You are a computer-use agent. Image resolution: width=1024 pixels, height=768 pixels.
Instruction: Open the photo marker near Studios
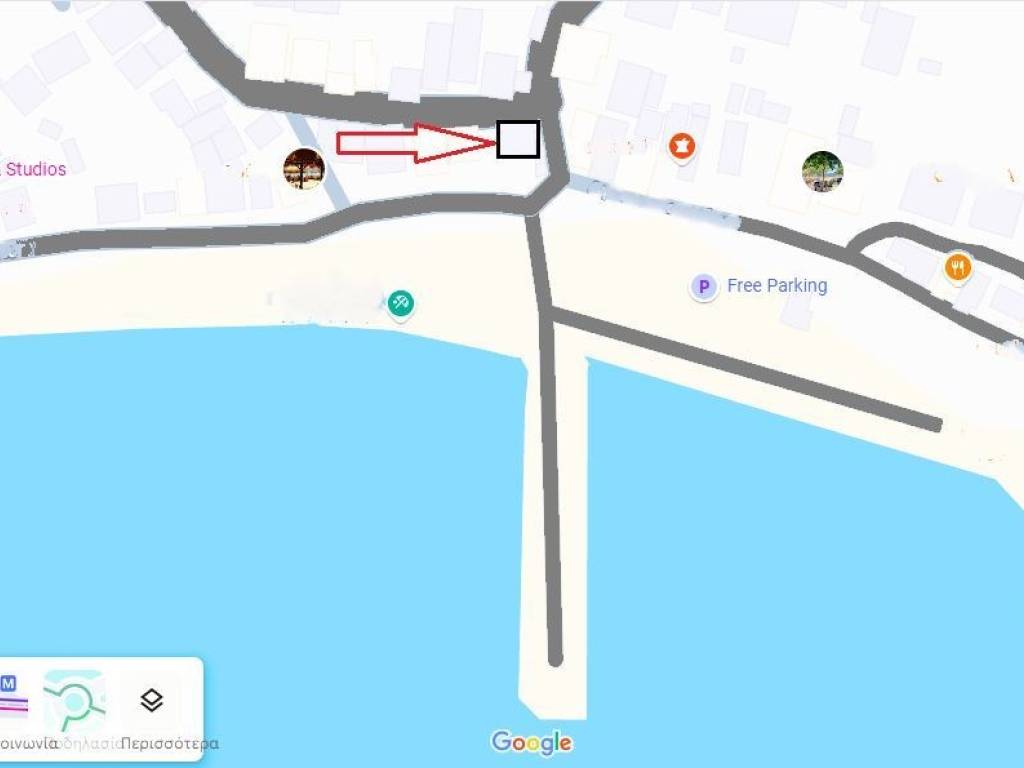tap(303, 169)
